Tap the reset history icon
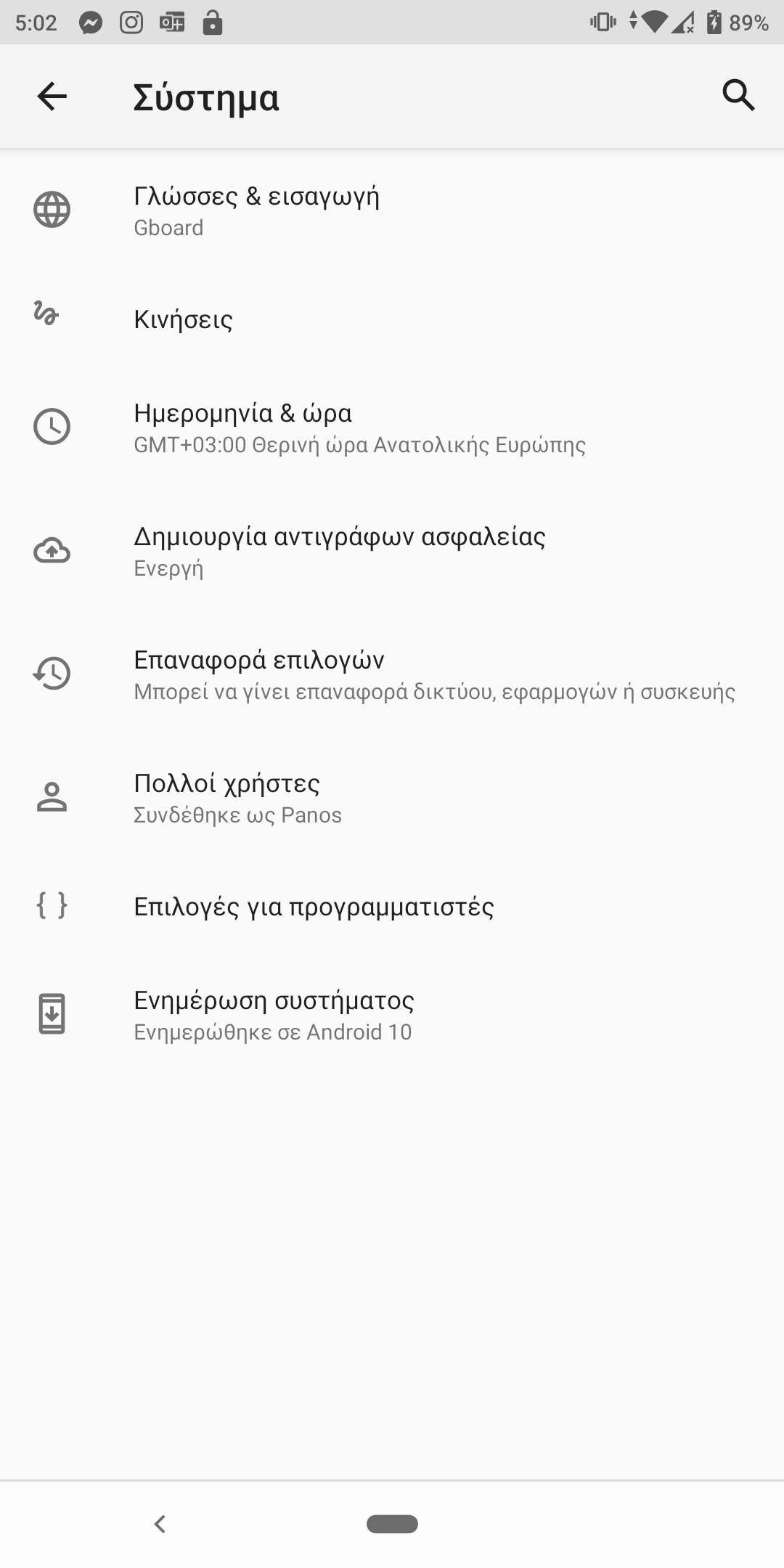This screenshot has width=784, height=1568. (x=51, y=675)
